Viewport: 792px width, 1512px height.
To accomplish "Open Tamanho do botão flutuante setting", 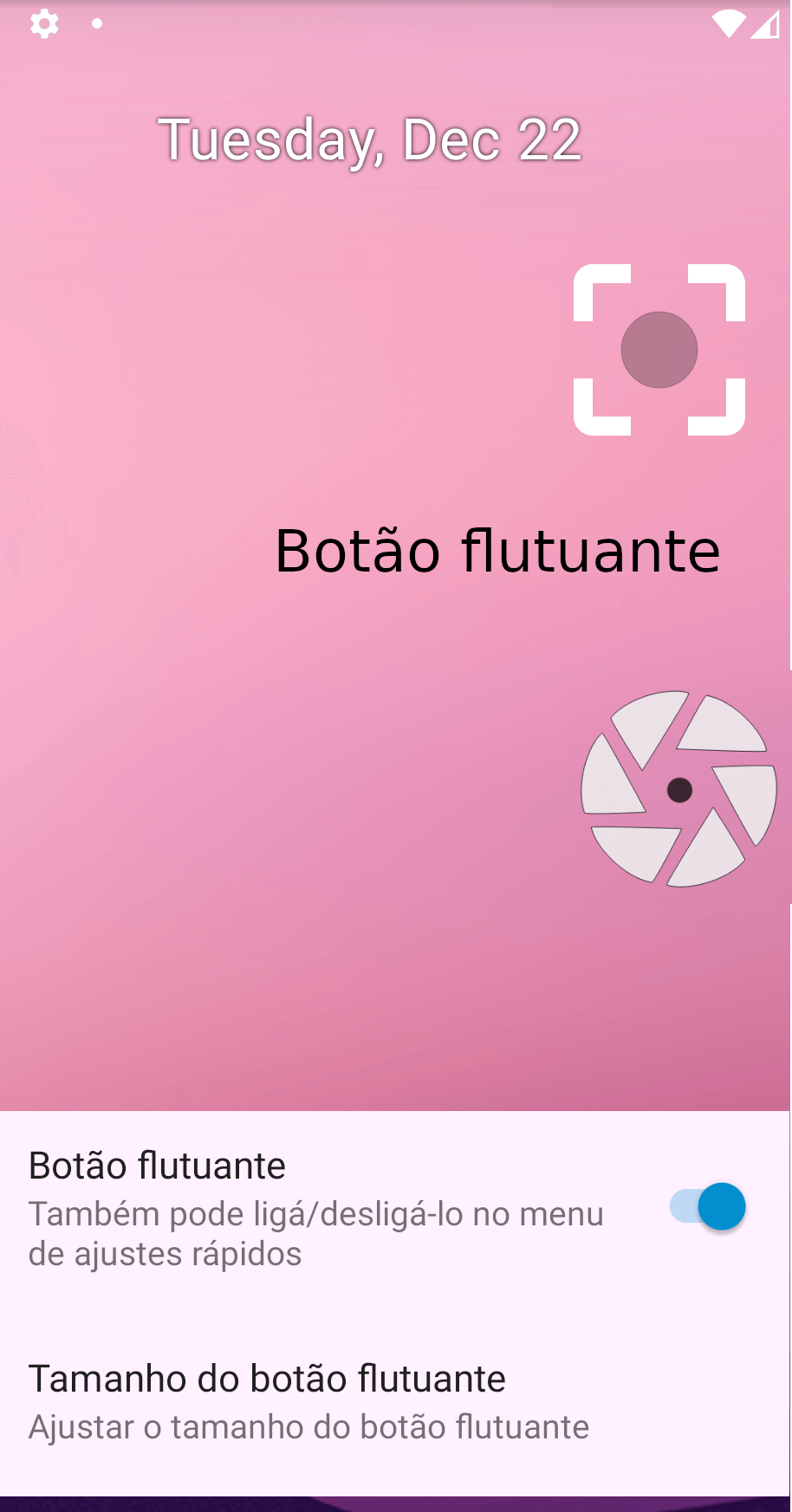I will tap(308, 1401).
